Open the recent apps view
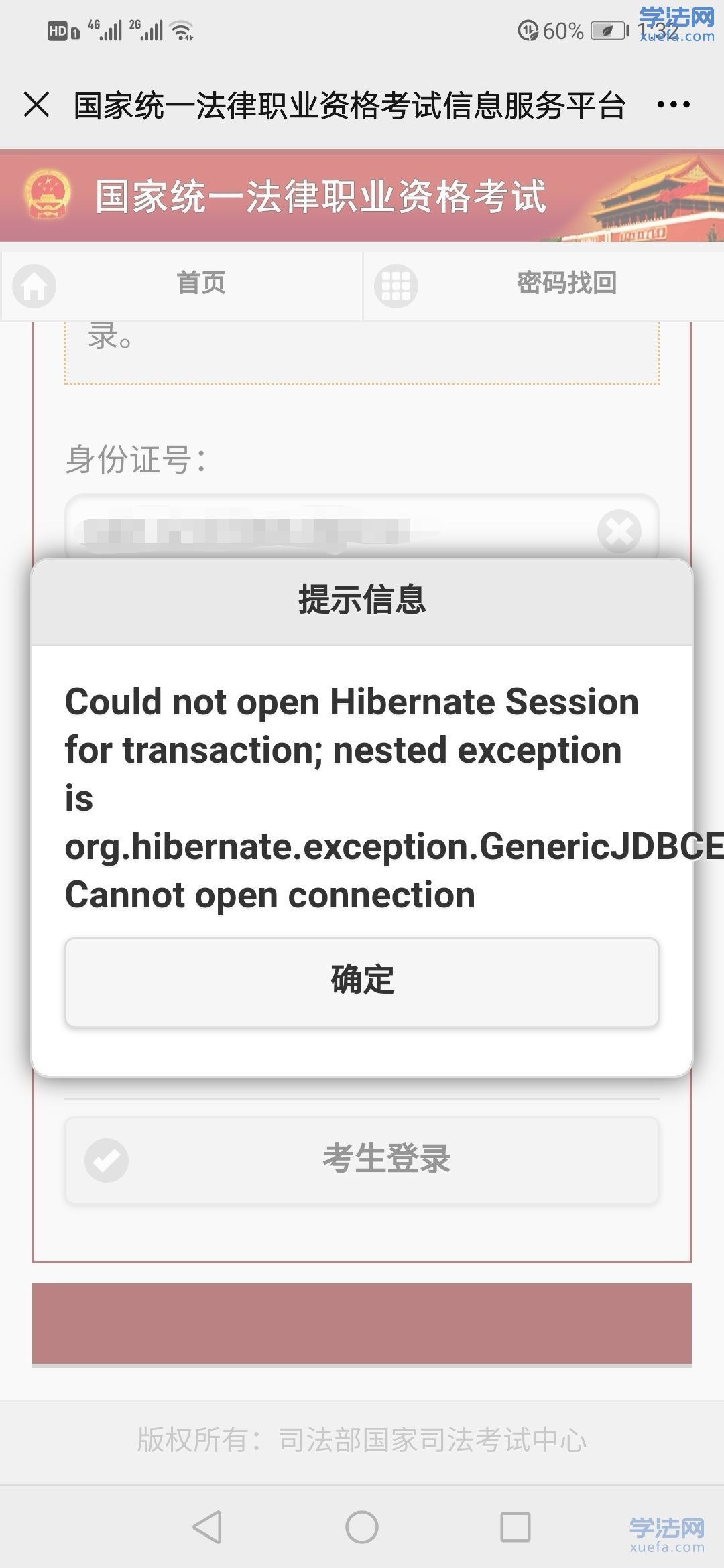This screenshot has width=724, height=1568. coord(516,1527)
